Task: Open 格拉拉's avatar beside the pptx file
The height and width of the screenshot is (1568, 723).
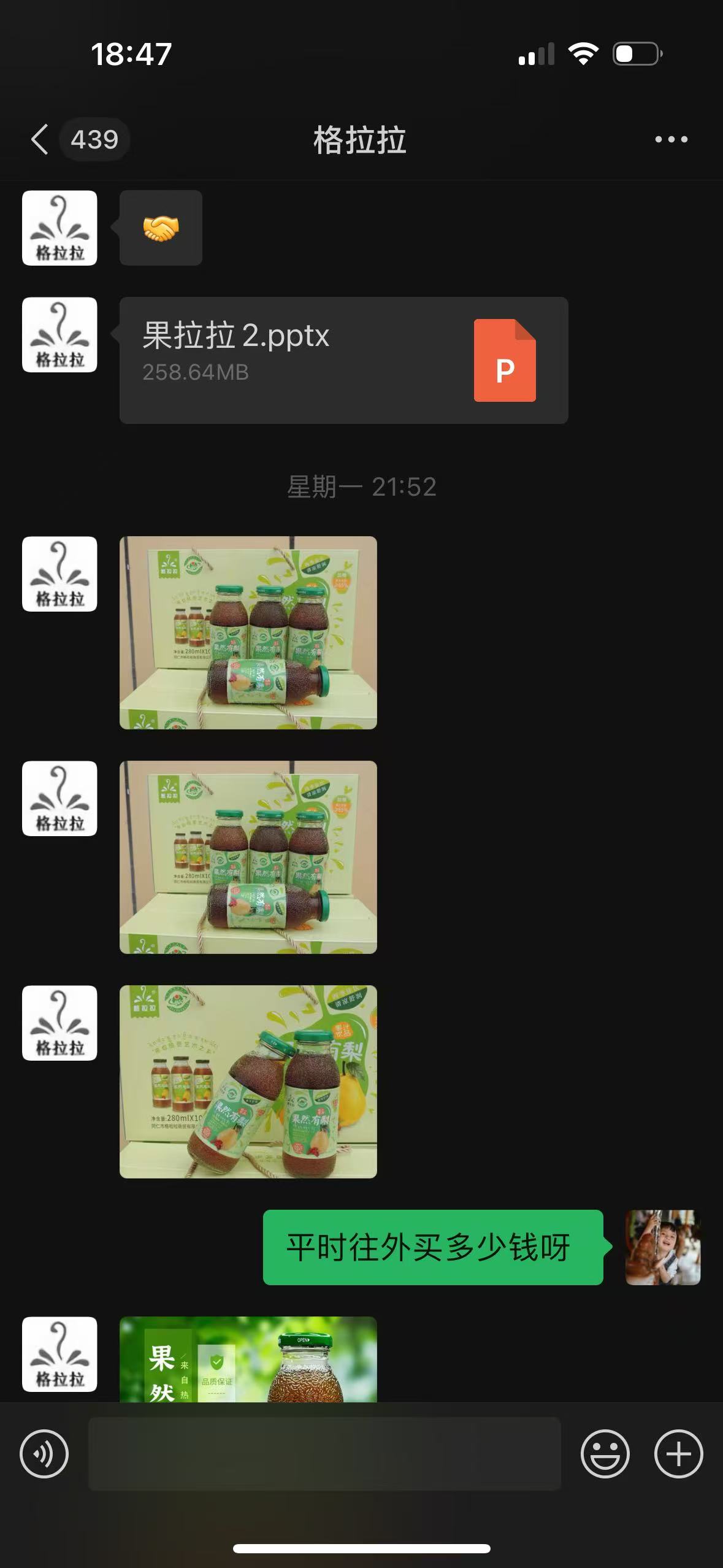Action: point(59,335)
